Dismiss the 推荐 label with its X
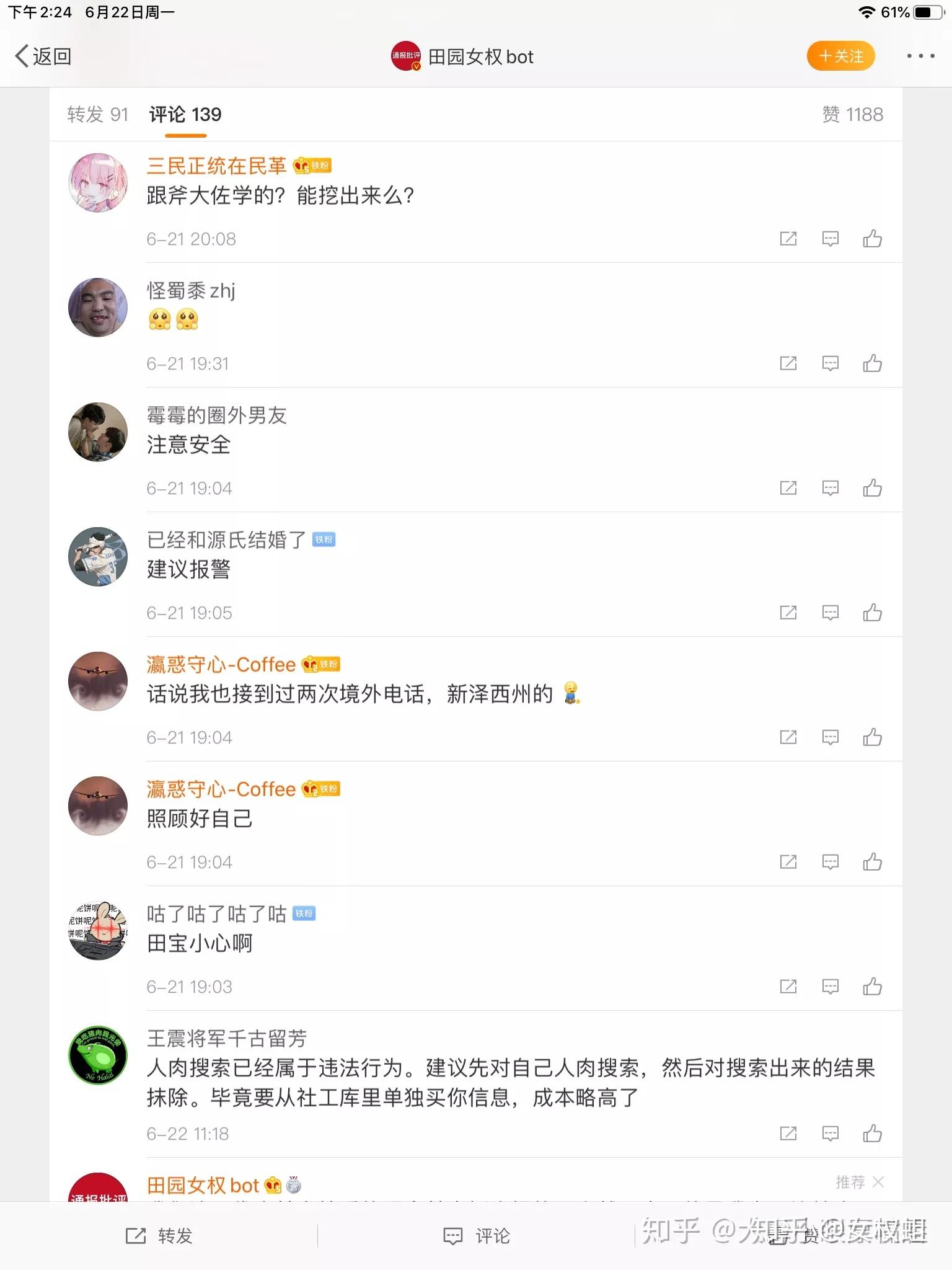 [878, 1182]
